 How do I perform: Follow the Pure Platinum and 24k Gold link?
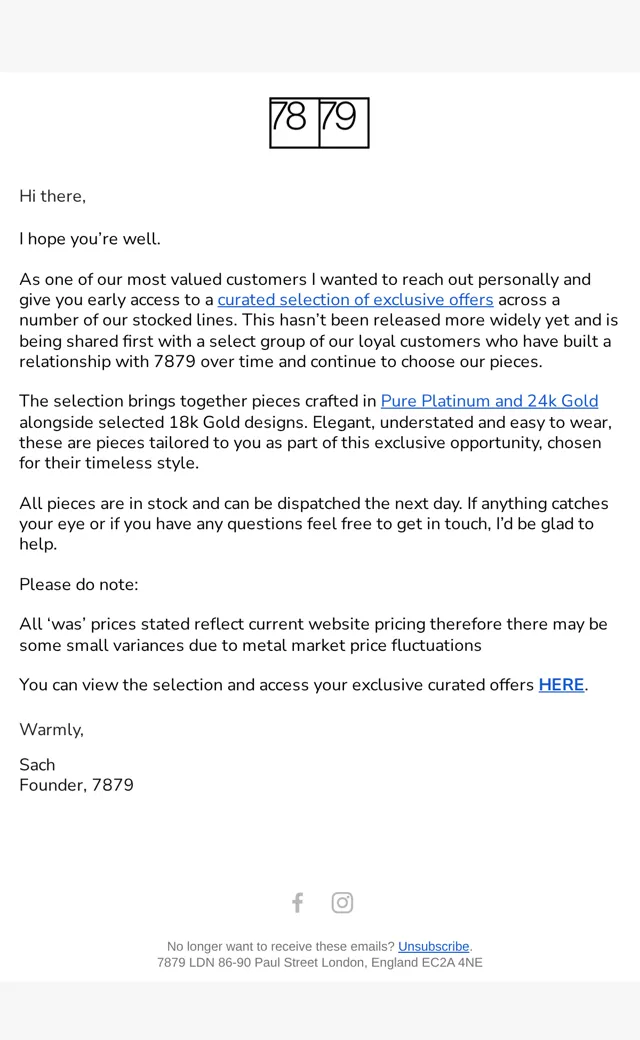[489, 401]
